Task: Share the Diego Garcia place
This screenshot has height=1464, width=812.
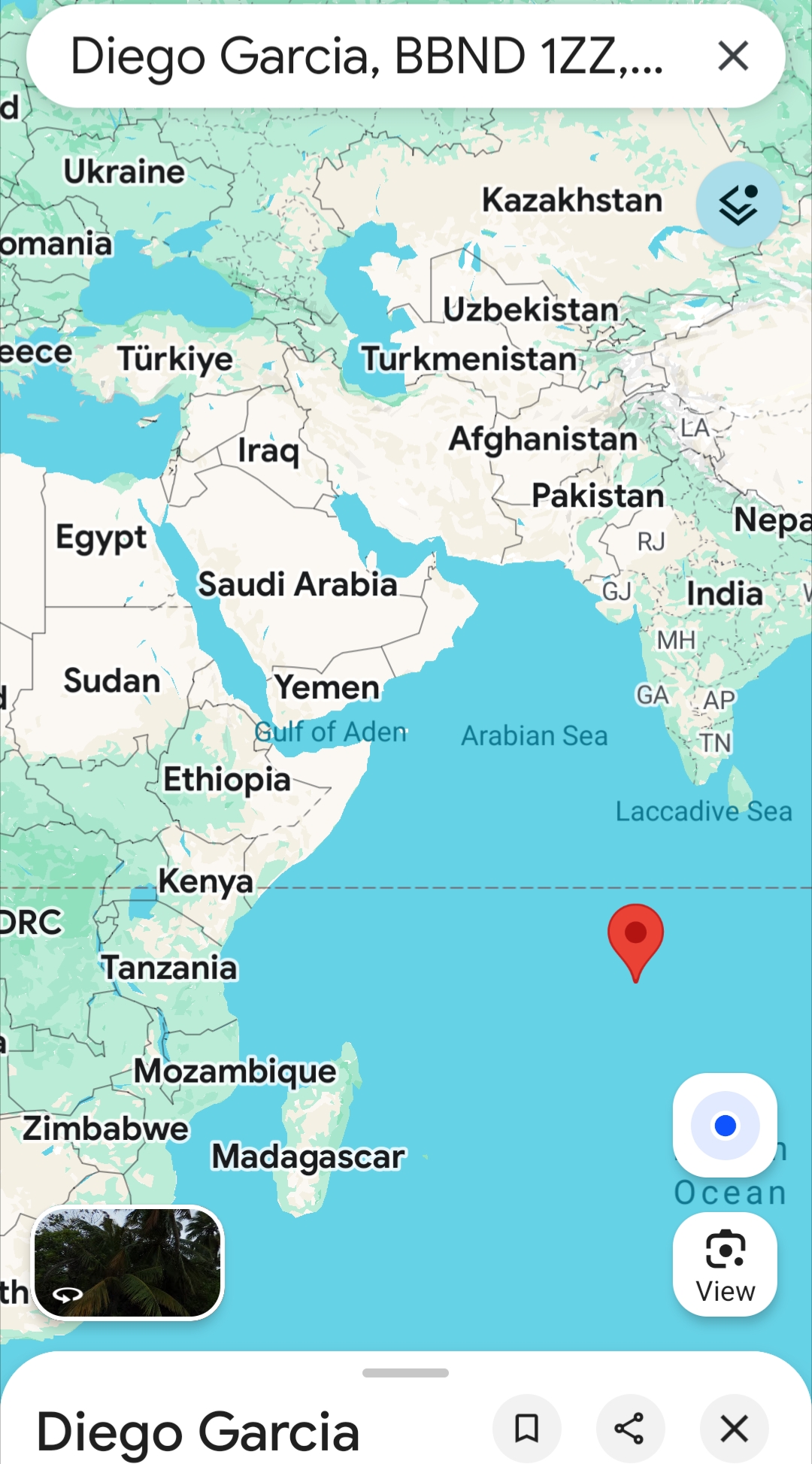Action: [629, 1429]
